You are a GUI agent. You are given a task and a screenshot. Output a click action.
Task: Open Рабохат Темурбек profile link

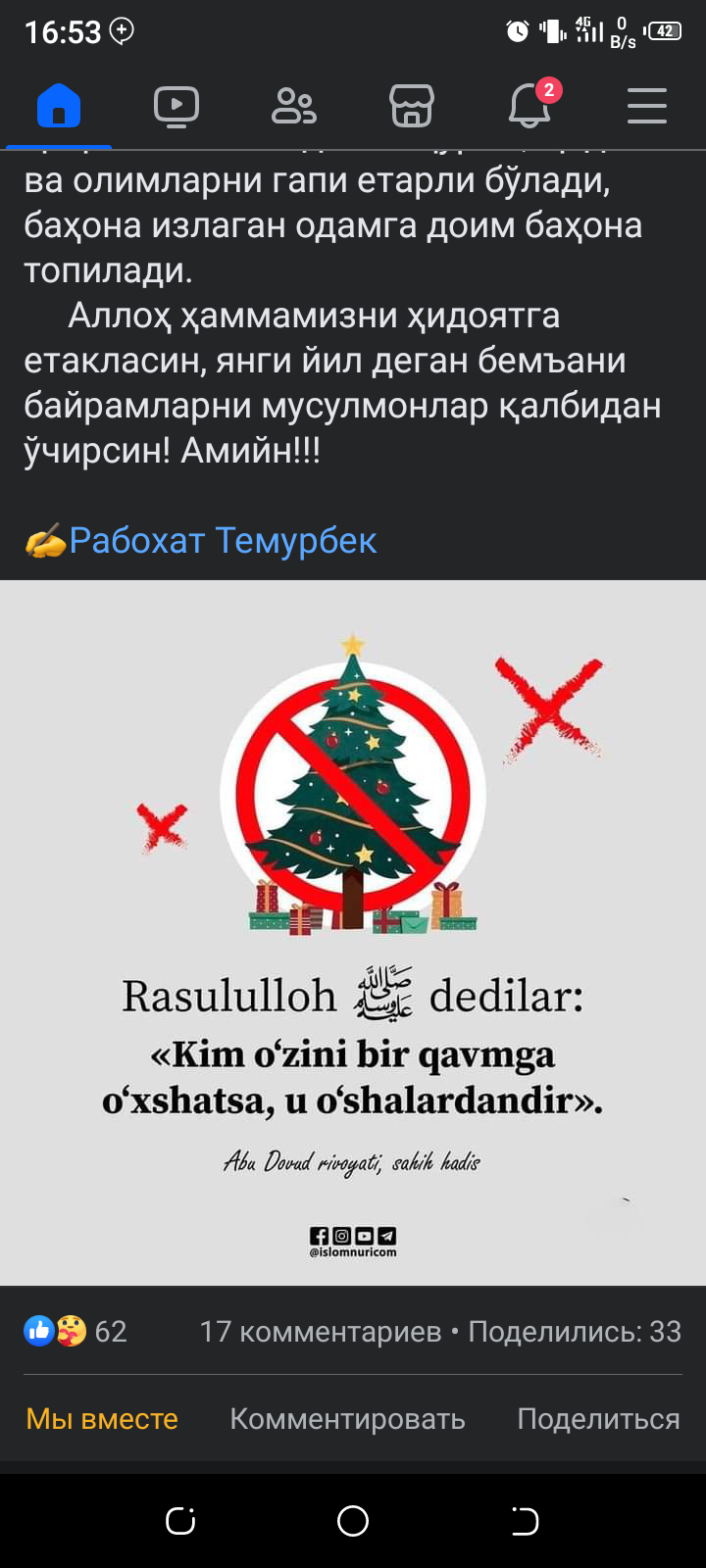pyautogui.click(x=223, y=540)
